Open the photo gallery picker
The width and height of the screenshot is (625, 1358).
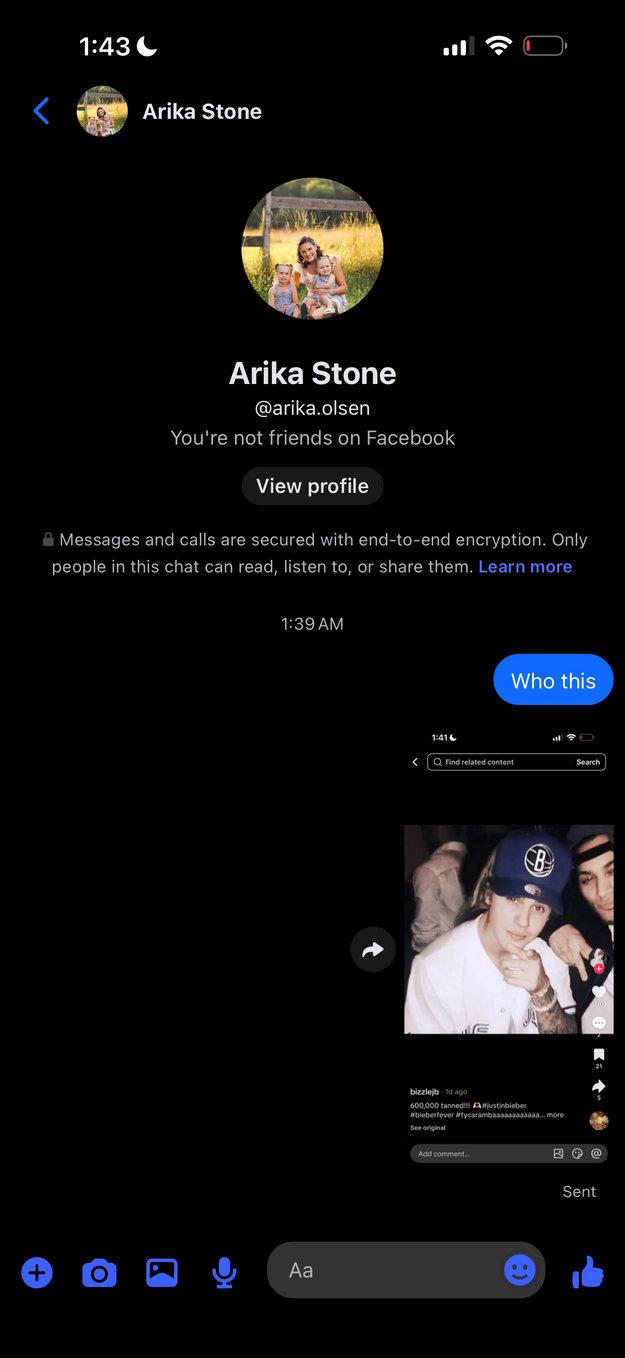(162, 1273)
